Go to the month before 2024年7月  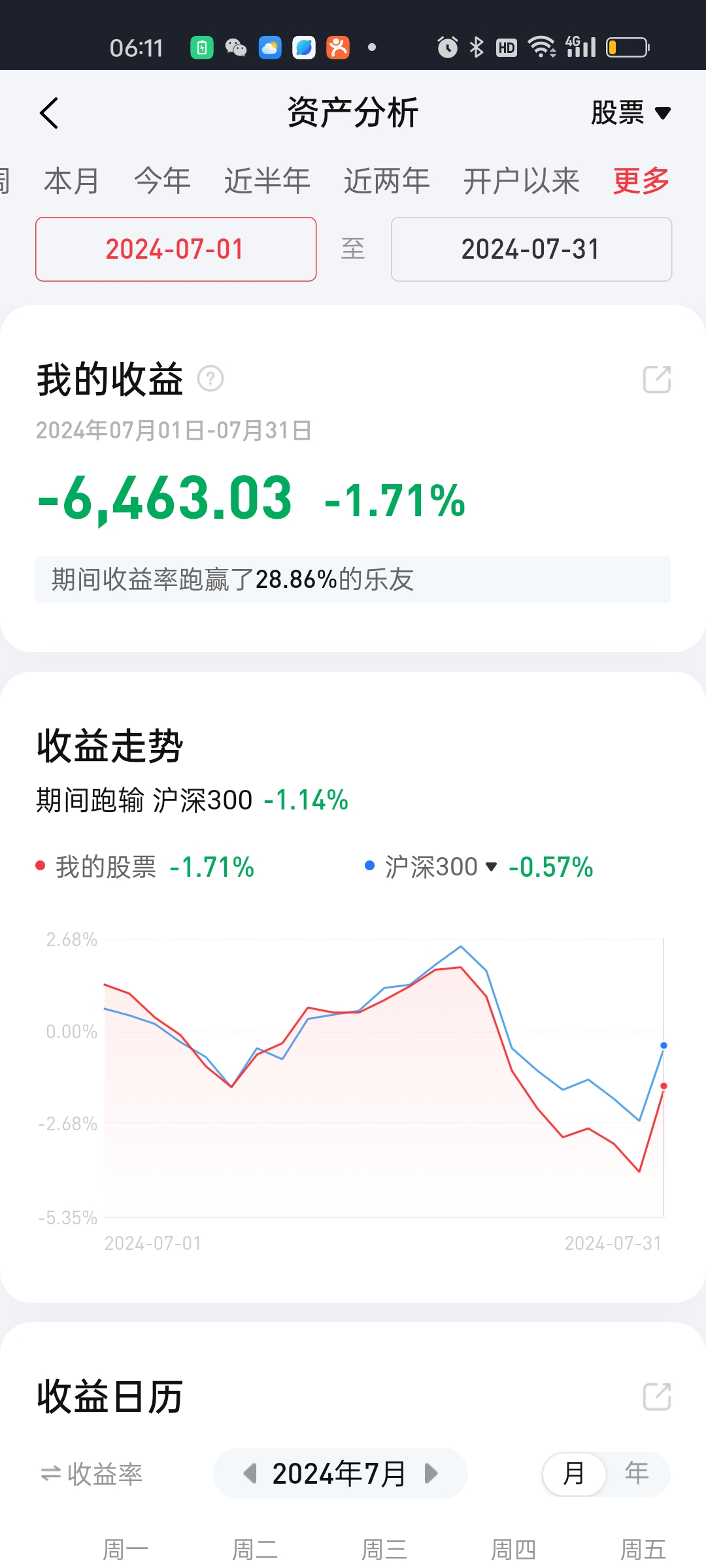point(250,1473)
